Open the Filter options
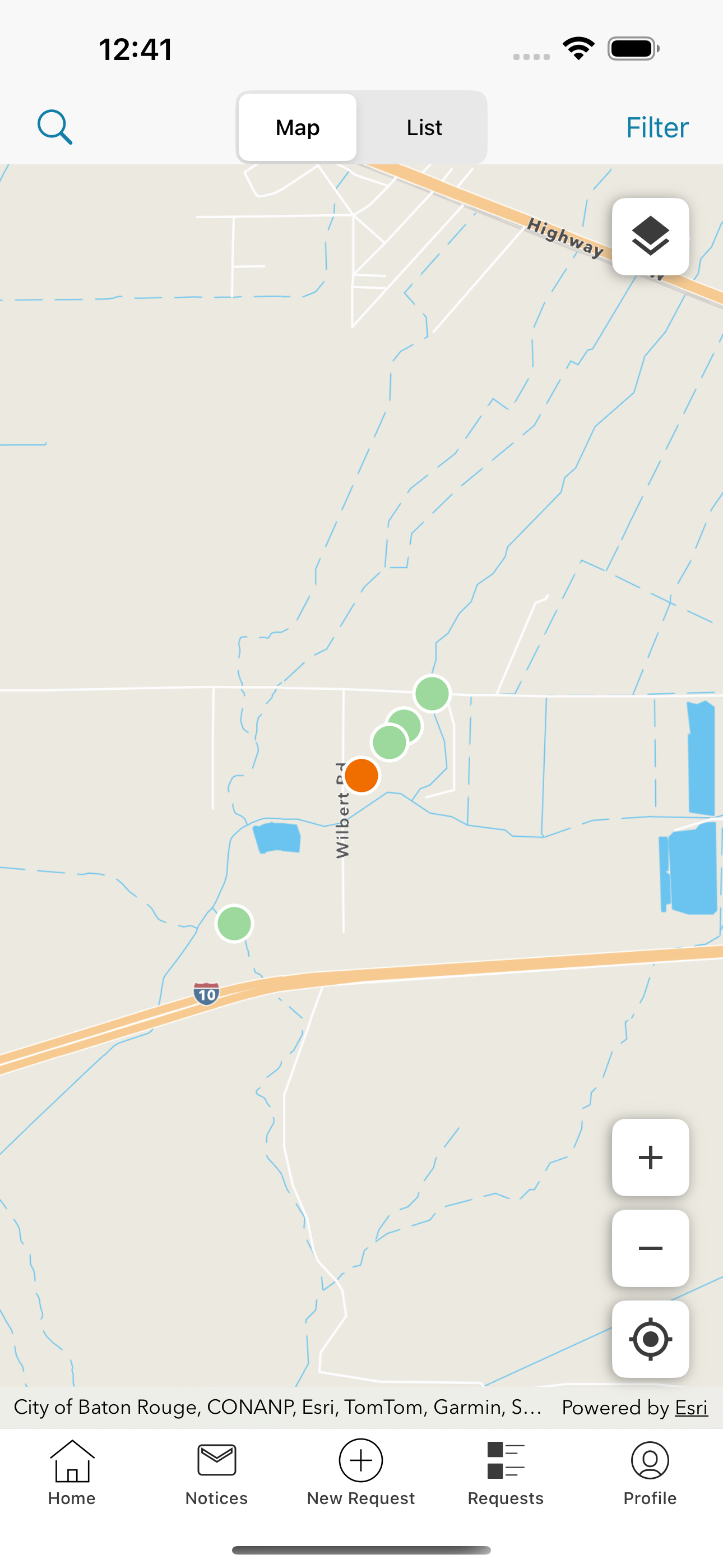The image size is (723, 1568). (657, 127)
